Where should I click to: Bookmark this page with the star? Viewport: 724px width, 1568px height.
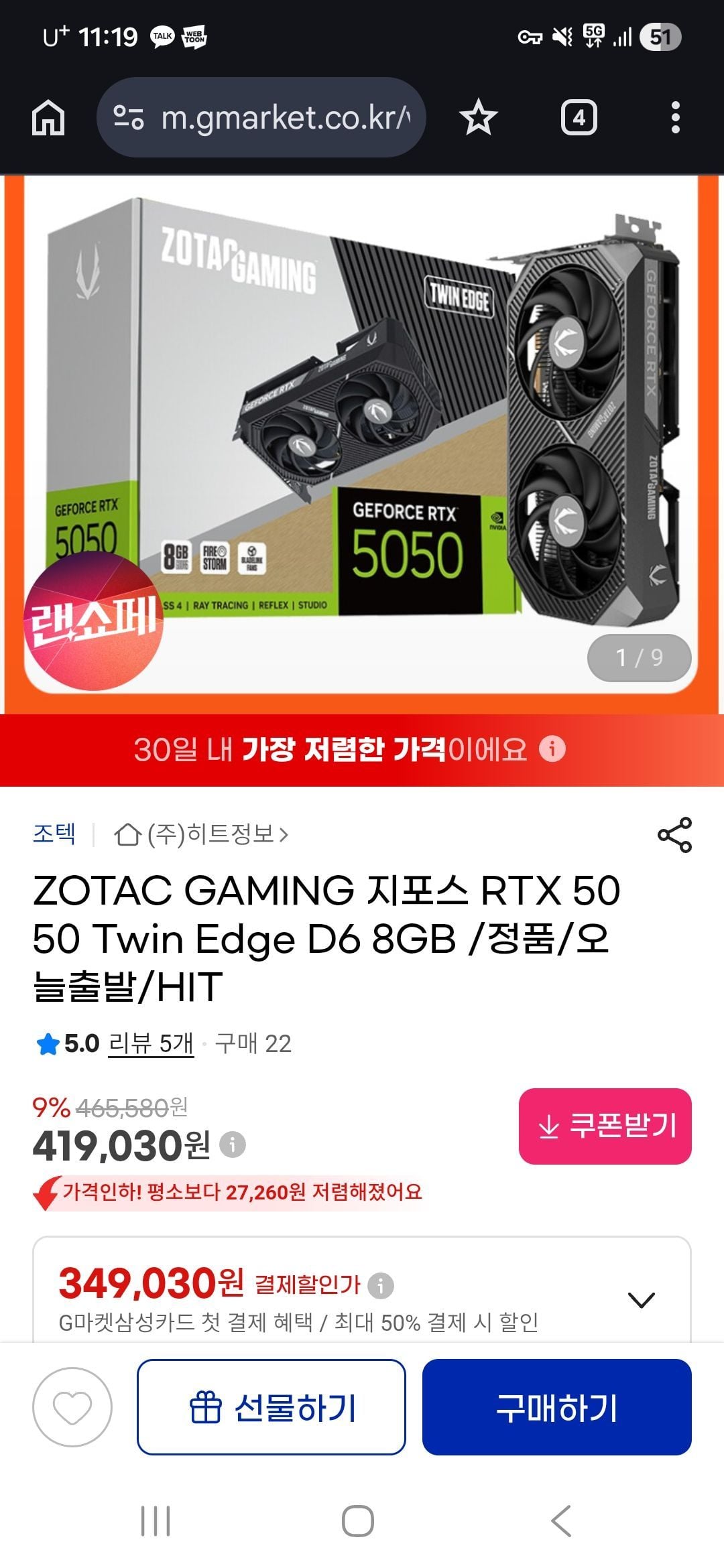click(478, 118)
